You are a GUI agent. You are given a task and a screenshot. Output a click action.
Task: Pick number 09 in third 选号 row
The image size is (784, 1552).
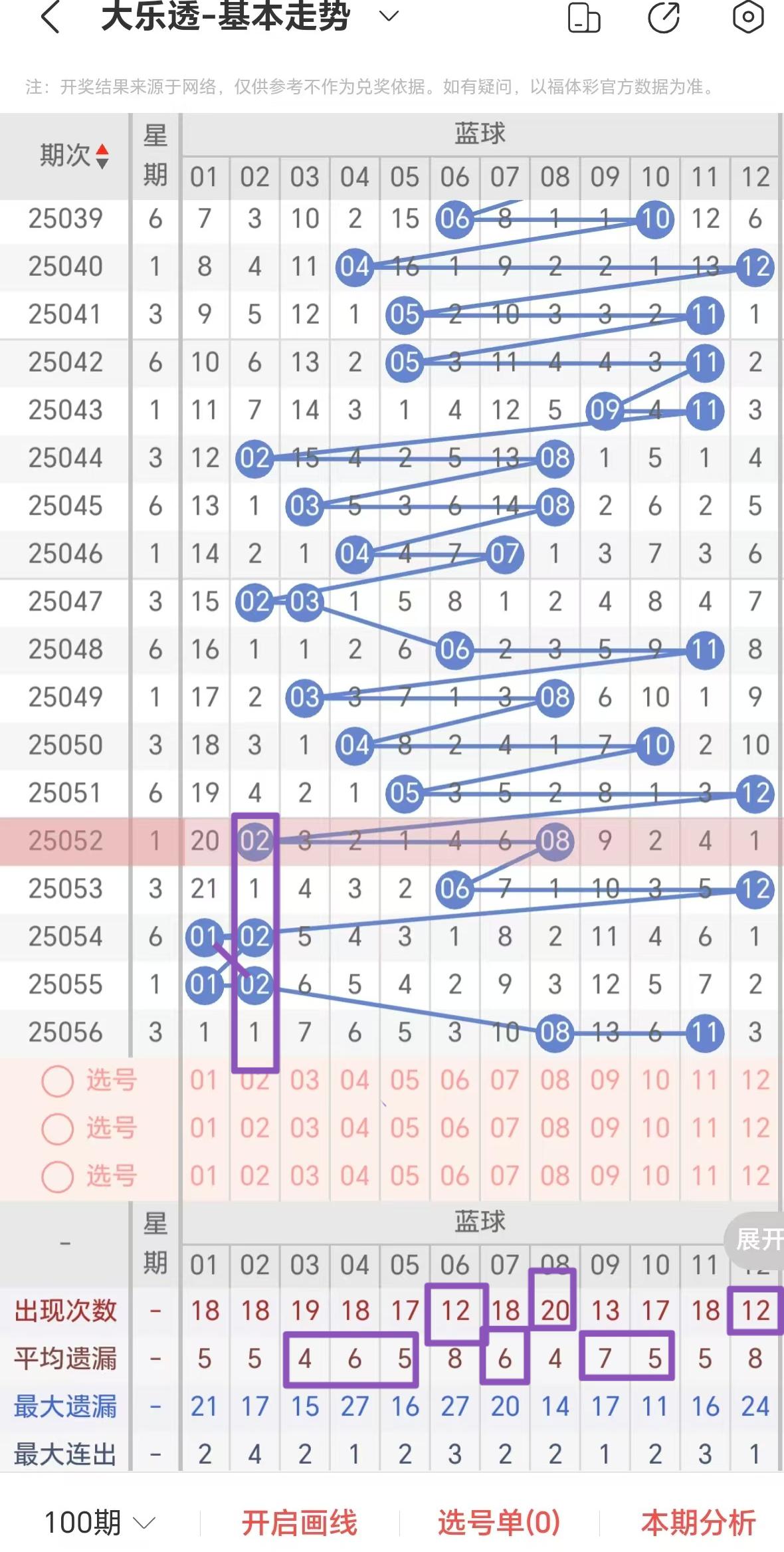coord(605,1176)
